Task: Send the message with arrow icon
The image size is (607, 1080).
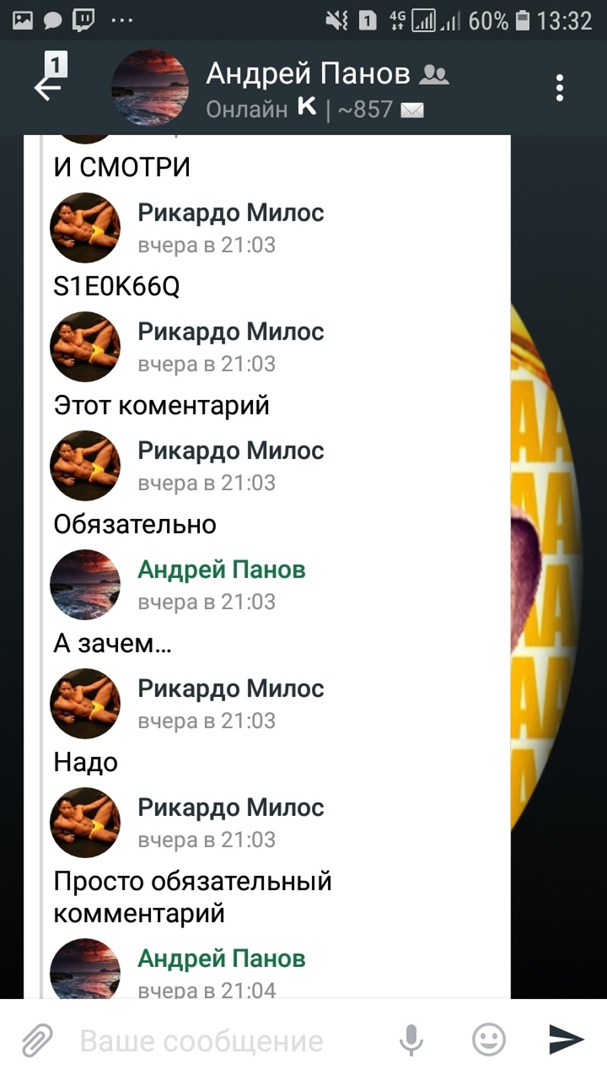Action: (566, 1041)
